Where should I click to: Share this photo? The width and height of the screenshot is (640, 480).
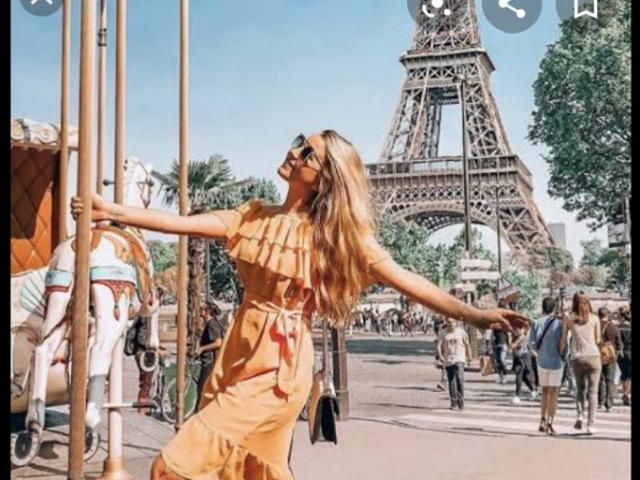(x=511, y=8)
